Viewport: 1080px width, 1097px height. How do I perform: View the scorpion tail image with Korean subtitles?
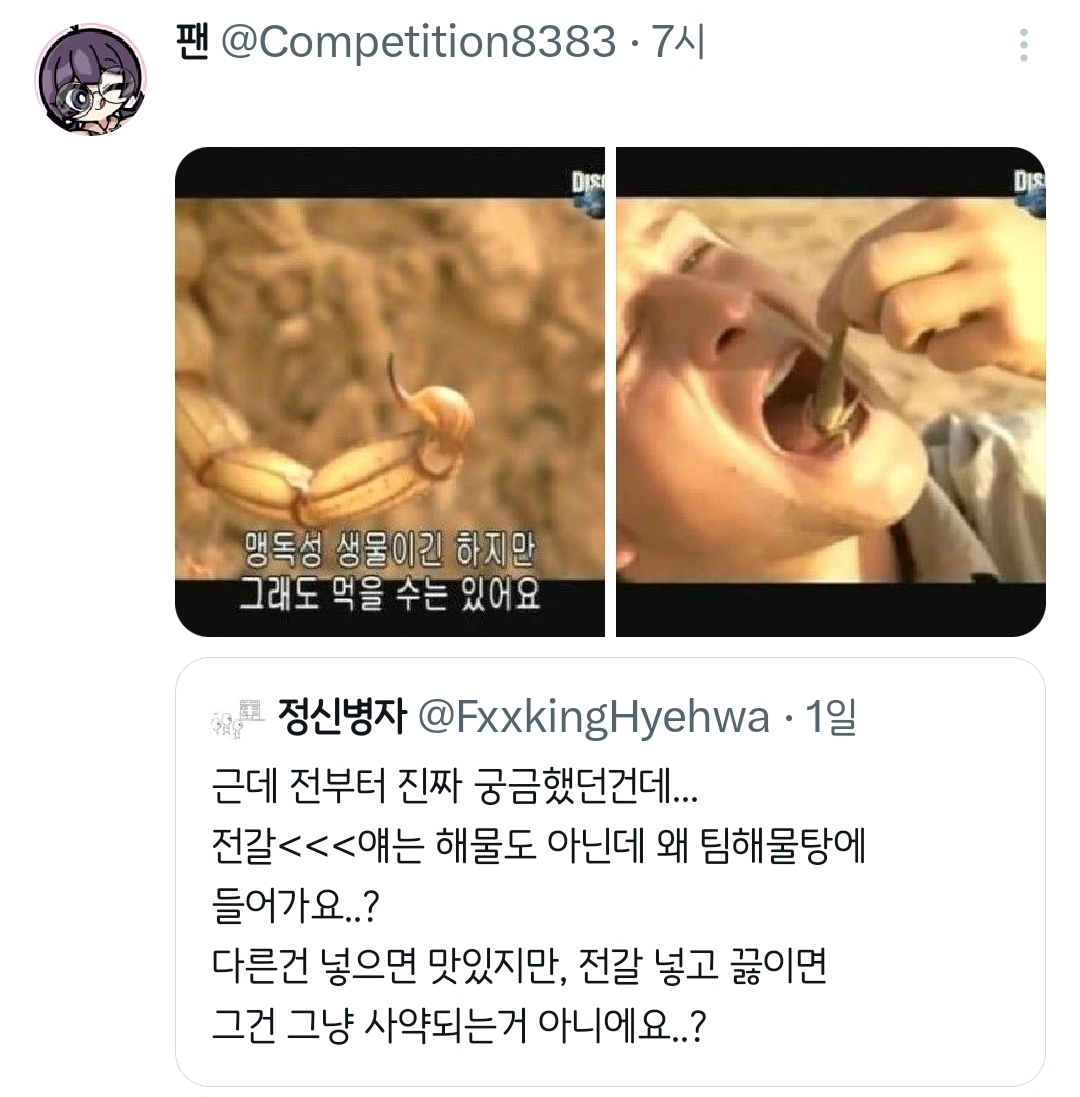coord(390,392)
